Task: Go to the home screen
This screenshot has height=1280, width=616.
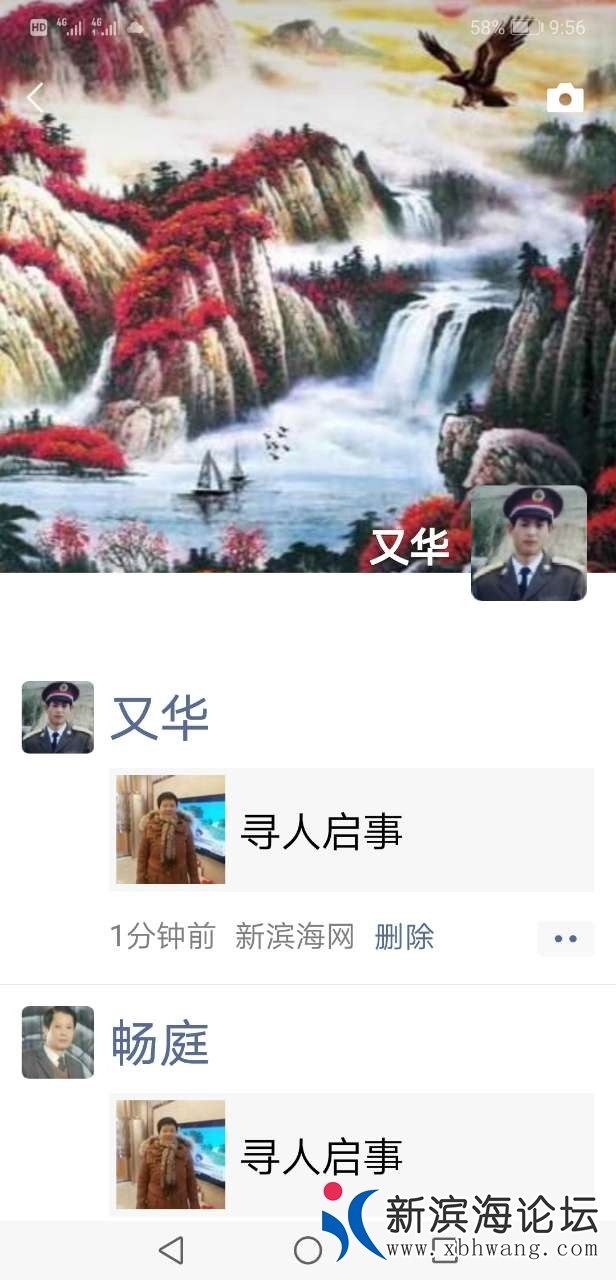Action: [308, 1250]
